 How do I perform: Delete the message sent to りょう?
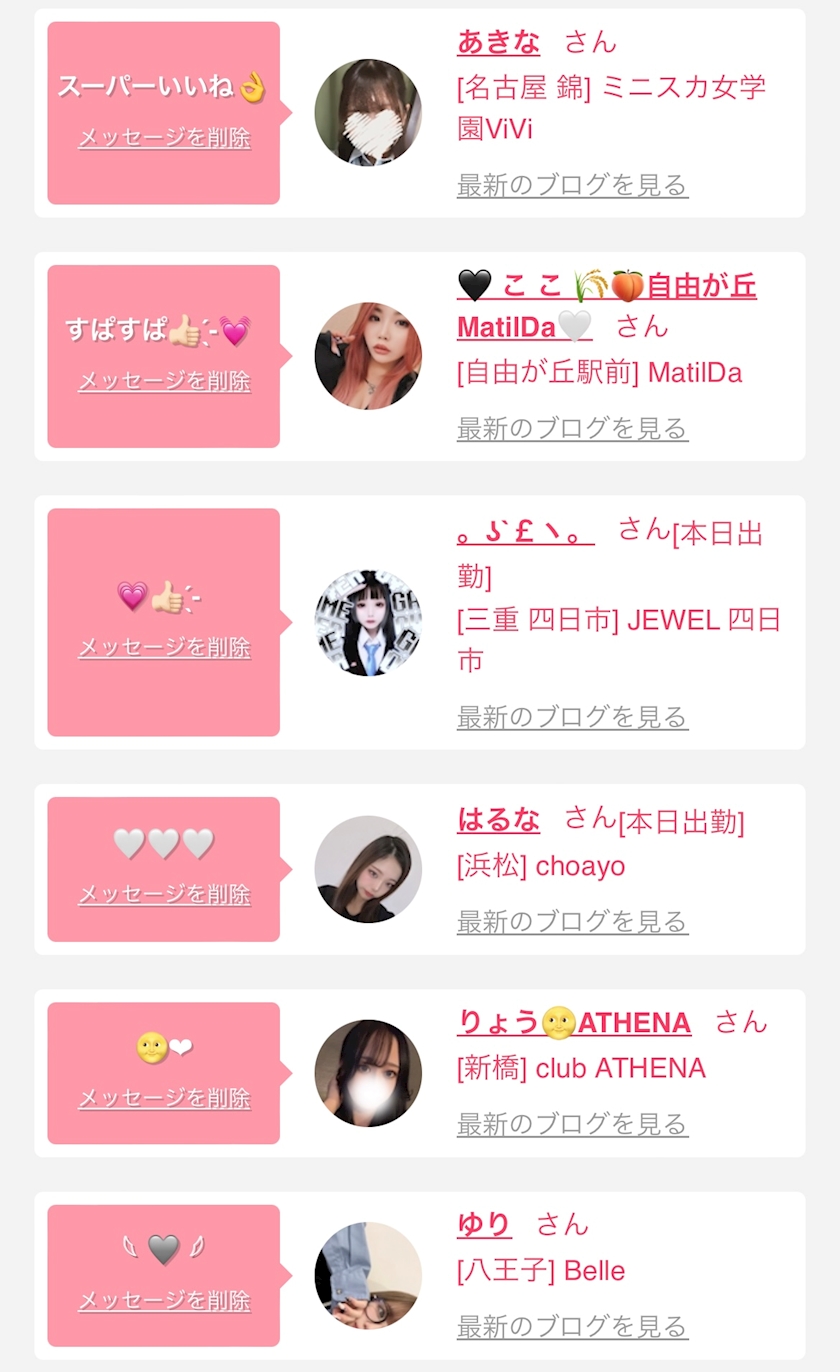(x=164, y=1098)
